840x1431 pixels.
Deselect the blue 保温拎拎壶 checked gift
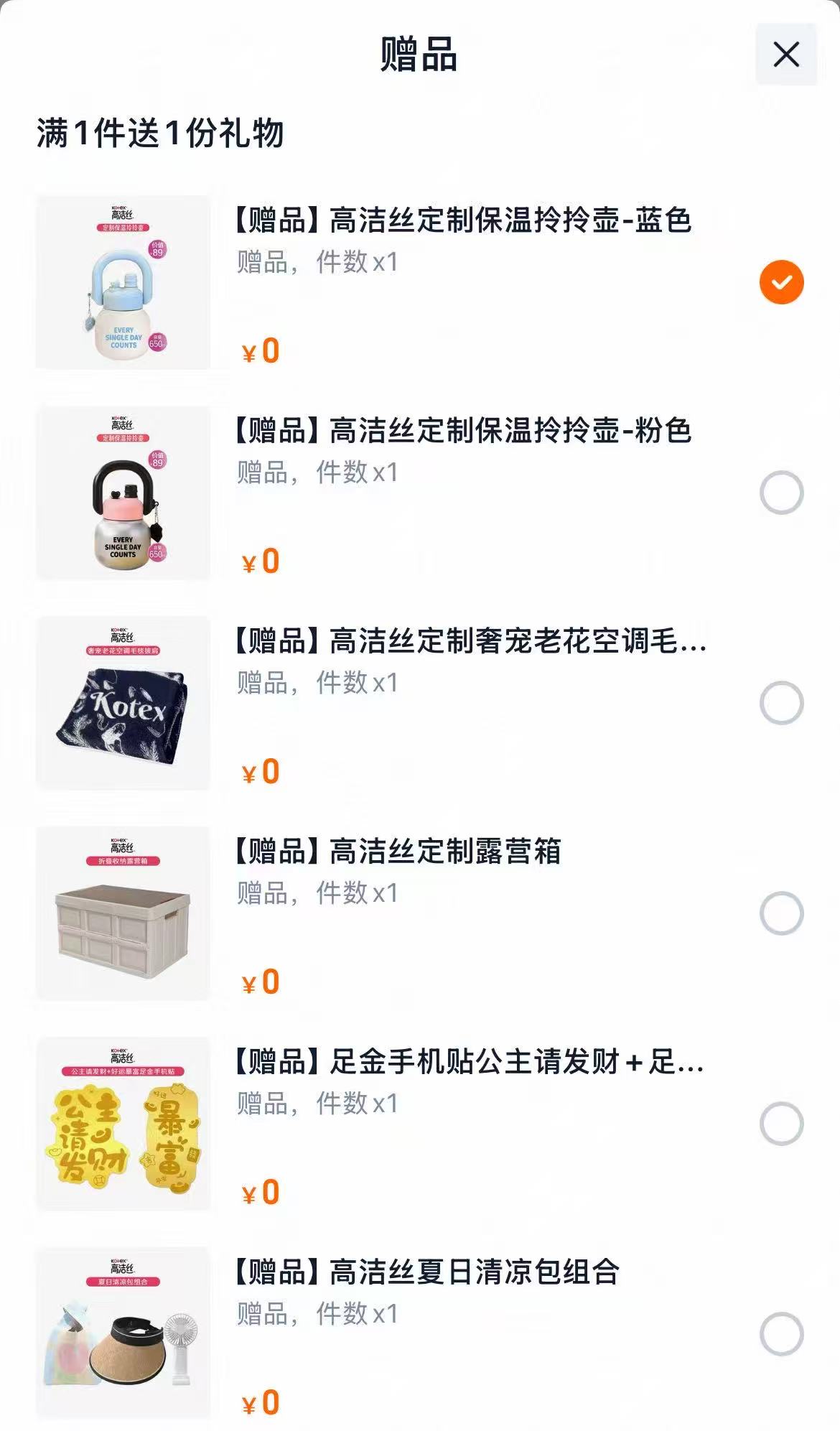pyautogui.click(x=780, y=282)
